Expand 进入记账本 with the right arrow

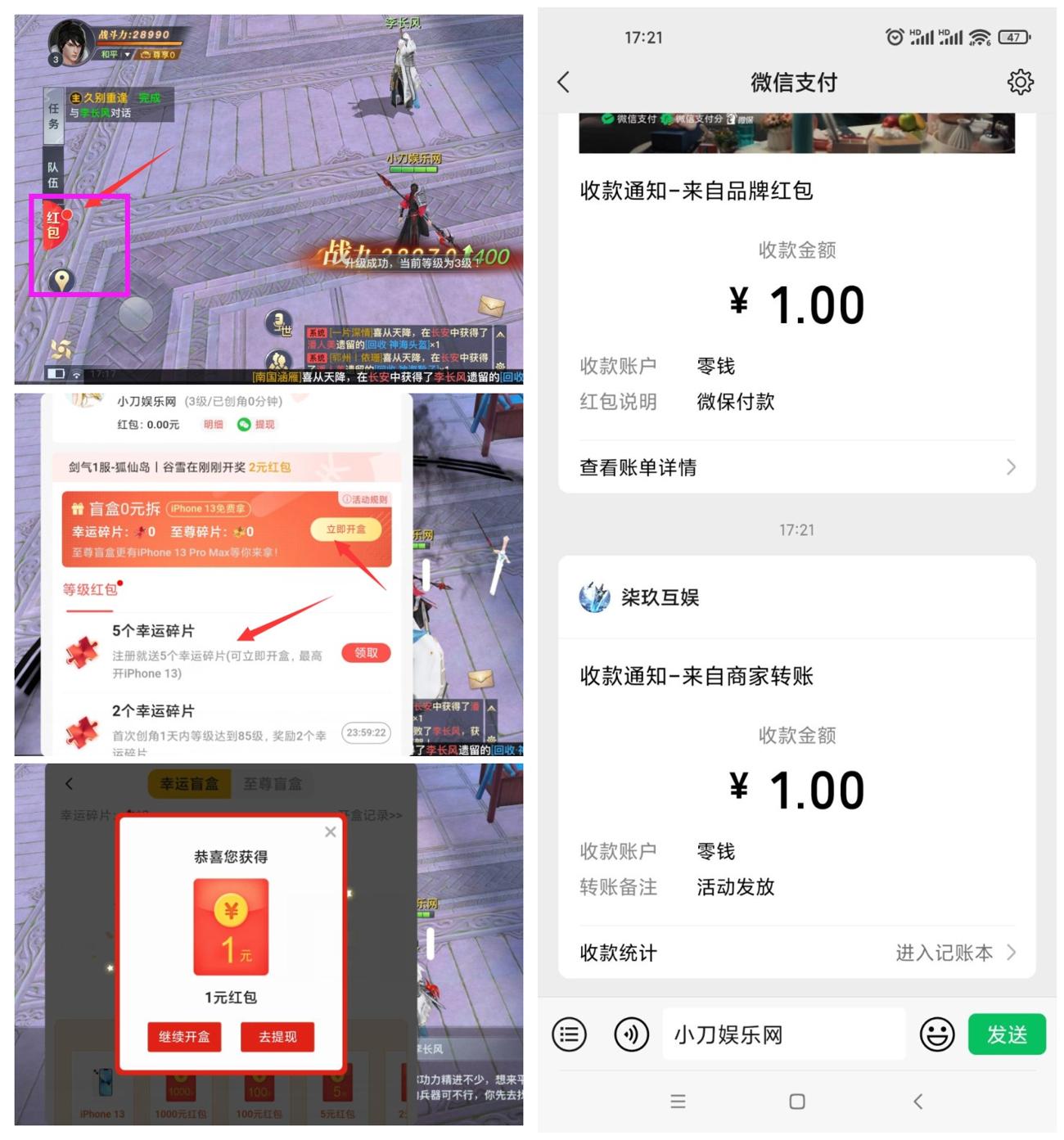(x=1013, y=952)
